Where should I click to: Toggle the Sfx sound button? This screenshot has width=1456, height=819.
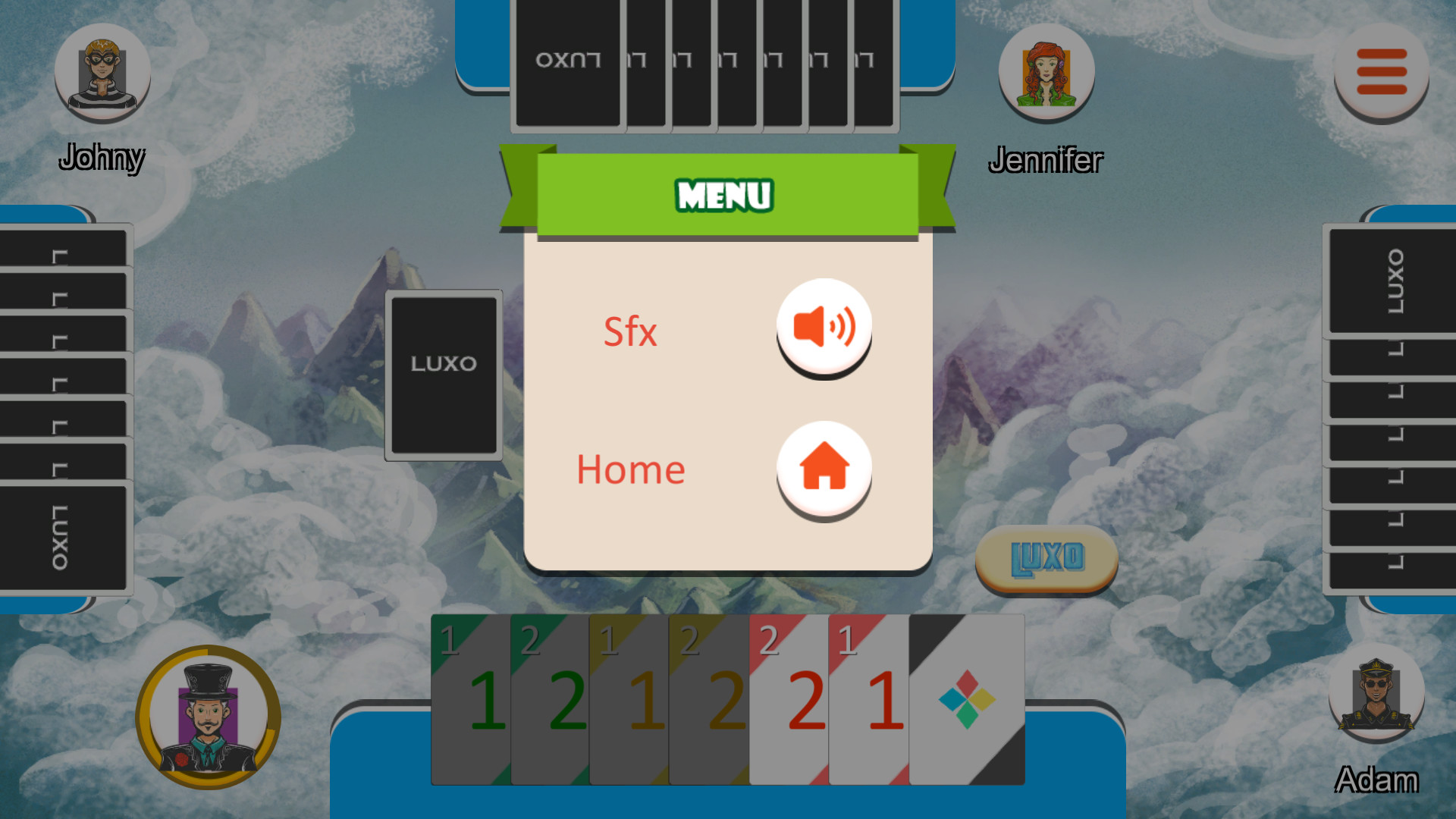(x=824, y=327)
